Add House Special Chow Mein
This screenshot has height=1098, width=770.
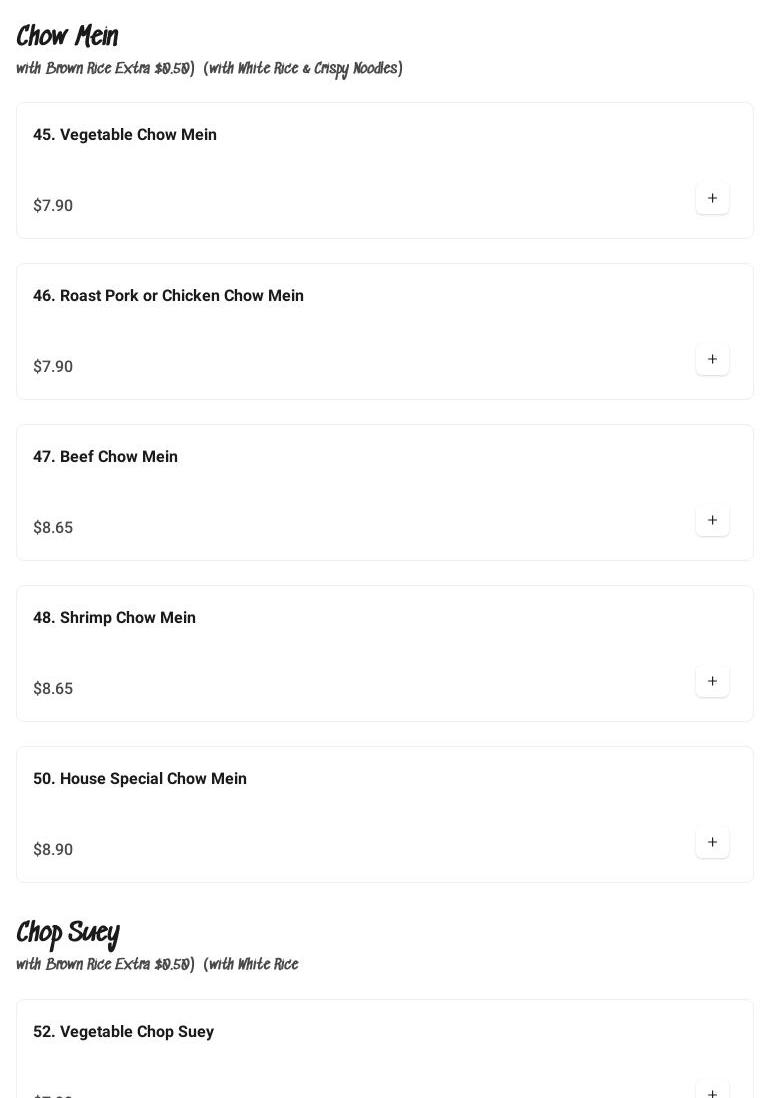712,842
